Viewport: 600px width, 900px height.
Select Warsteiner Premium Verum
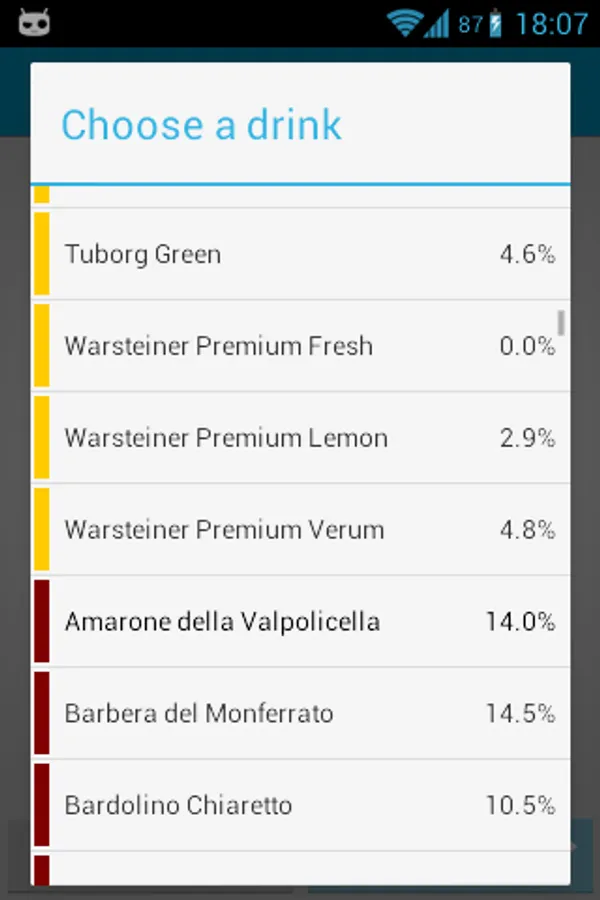[300, 530]
